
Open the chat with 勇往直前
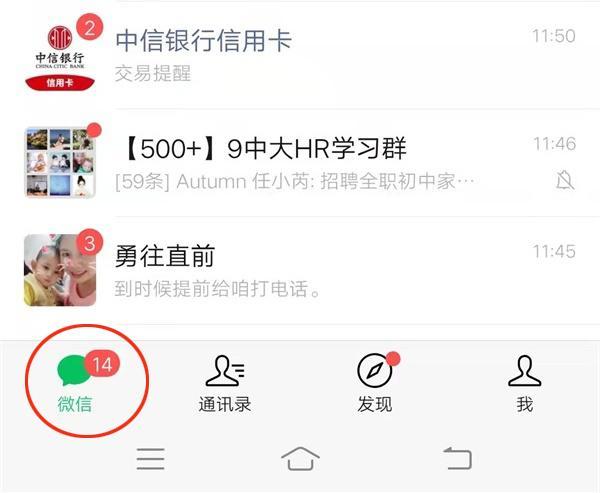300,271
